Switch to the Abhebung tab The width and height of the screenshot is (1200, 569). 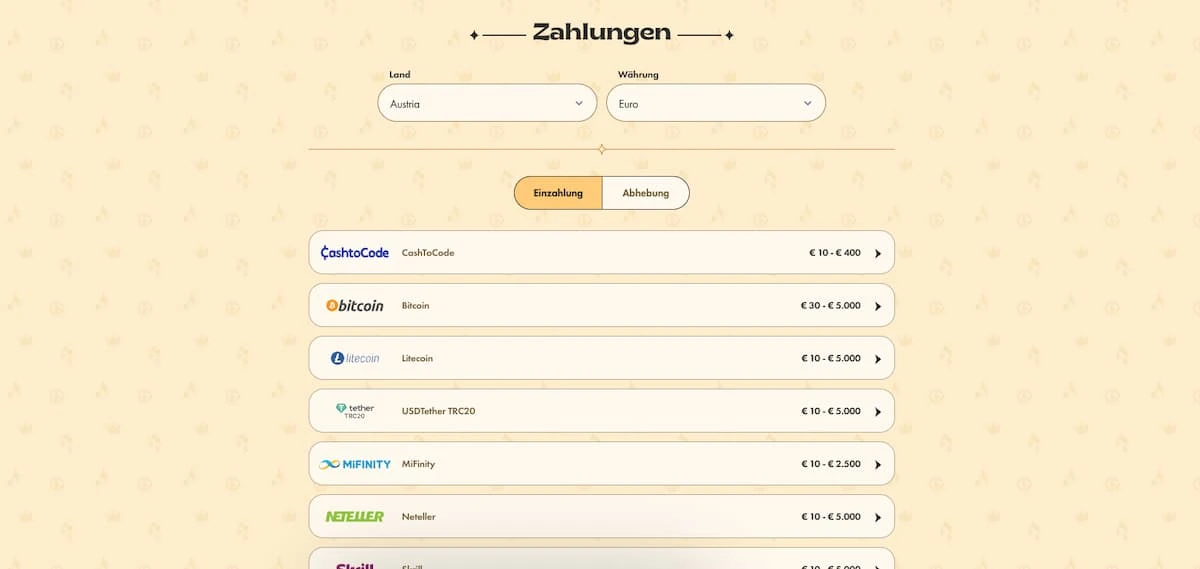pyautogui.click(x=645, y=193)
